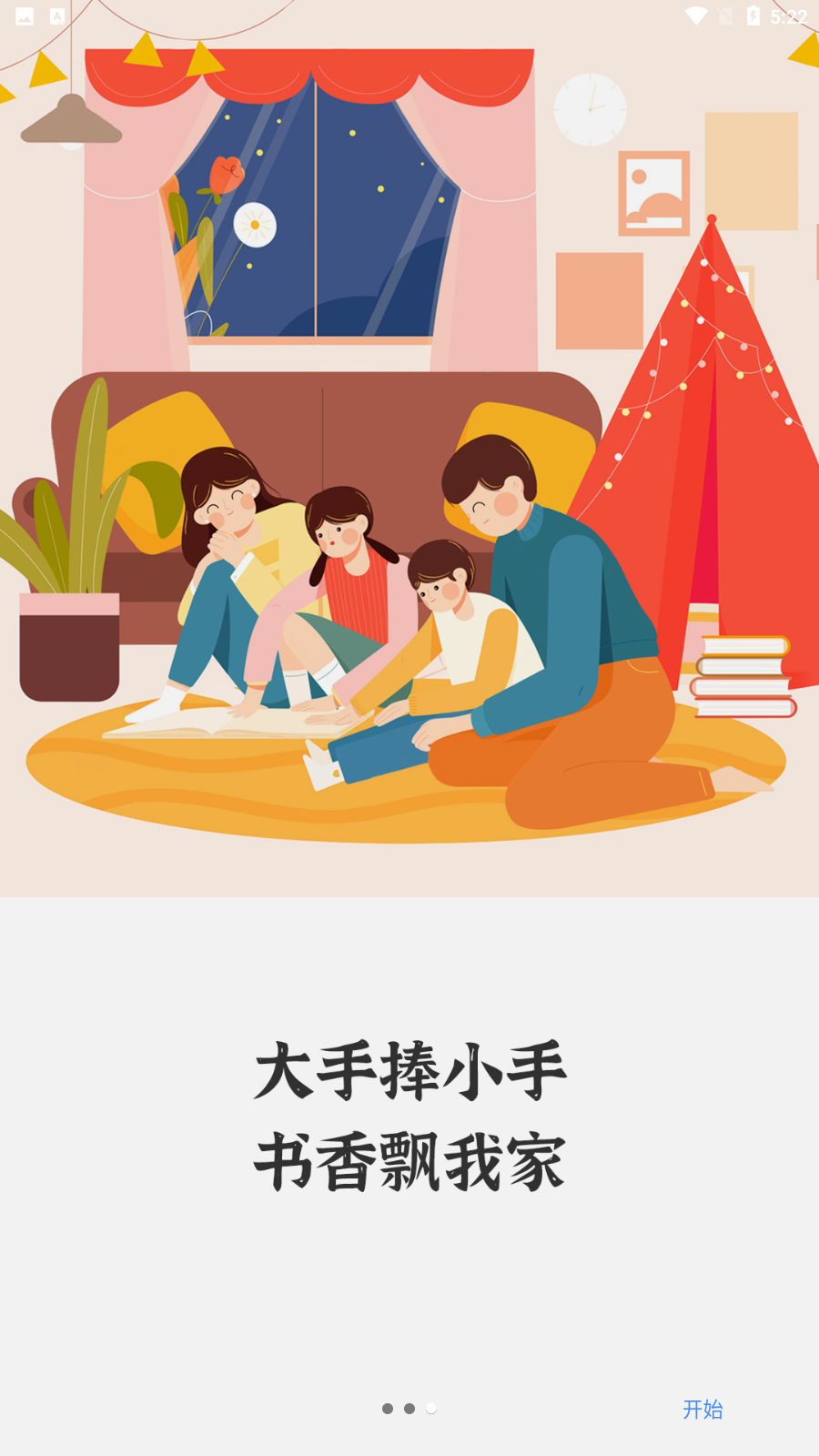Tap the 开始 button to start
This screenshot has width=819, height=1456.
703,1410
